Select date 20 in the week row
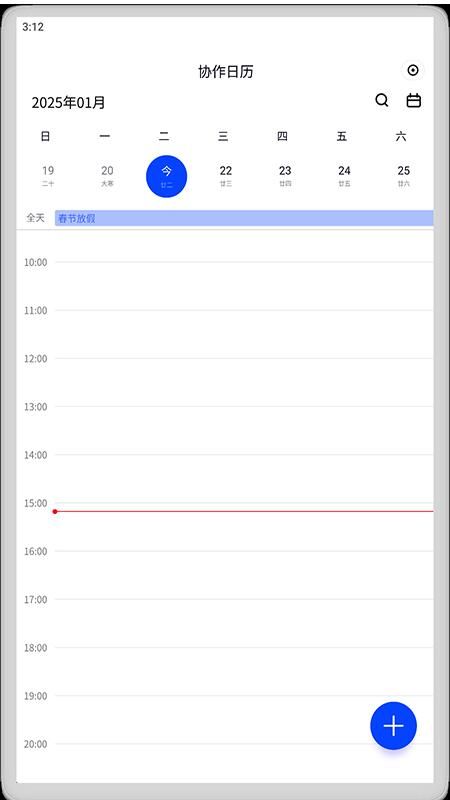 tap(107, 176)
